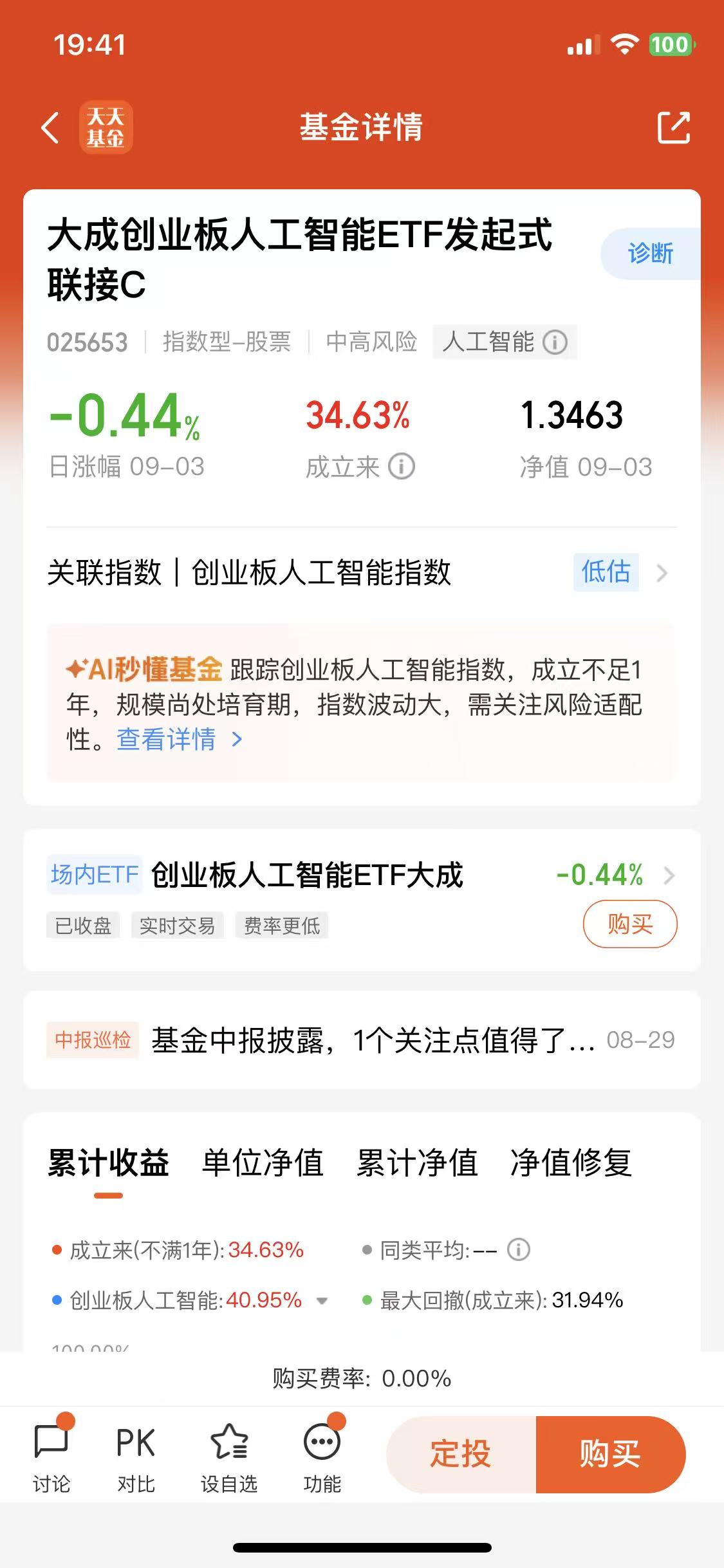Open the 诊断 fund diagnosis button
The width and height of the screenshot is (724, 1568).
tap(650, 254)
